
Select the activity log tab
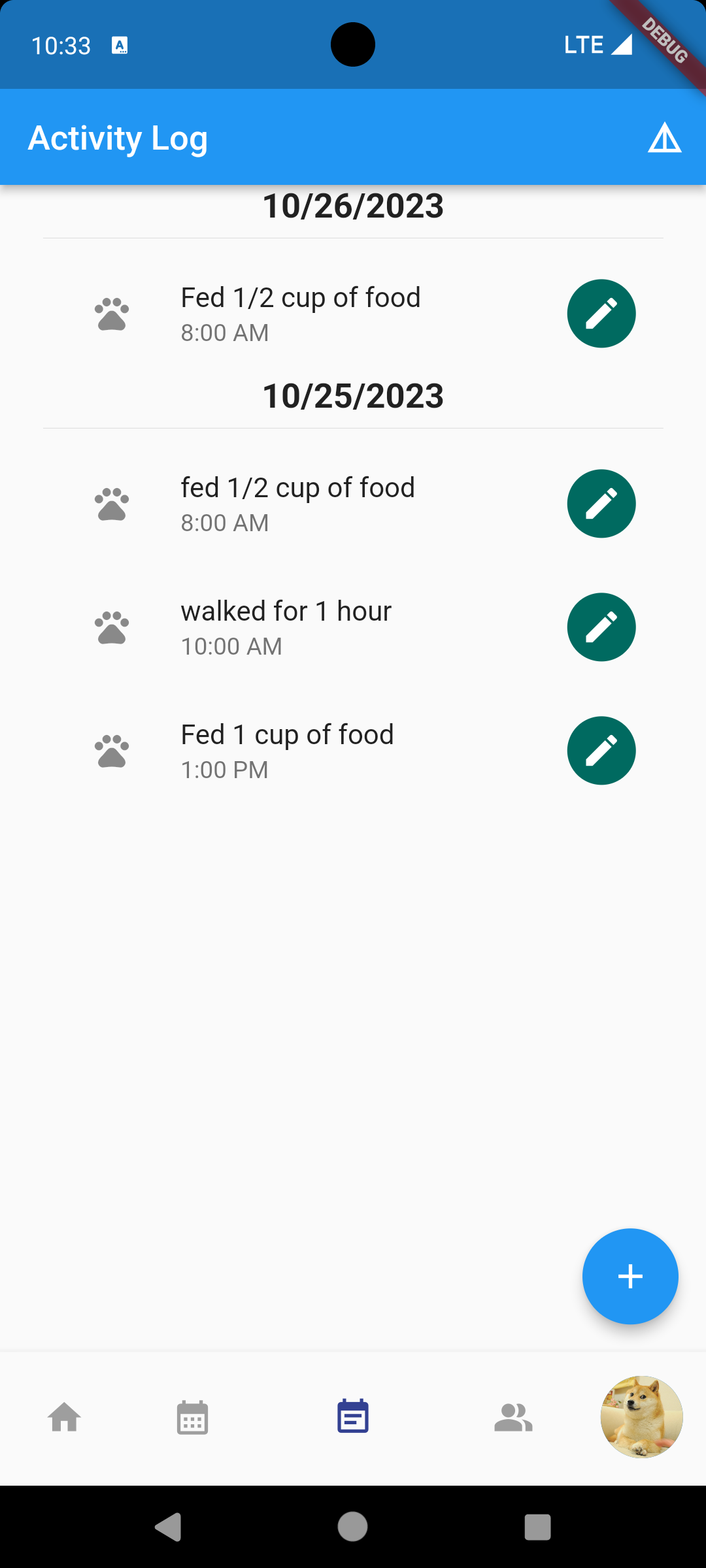coord(353,1418)
